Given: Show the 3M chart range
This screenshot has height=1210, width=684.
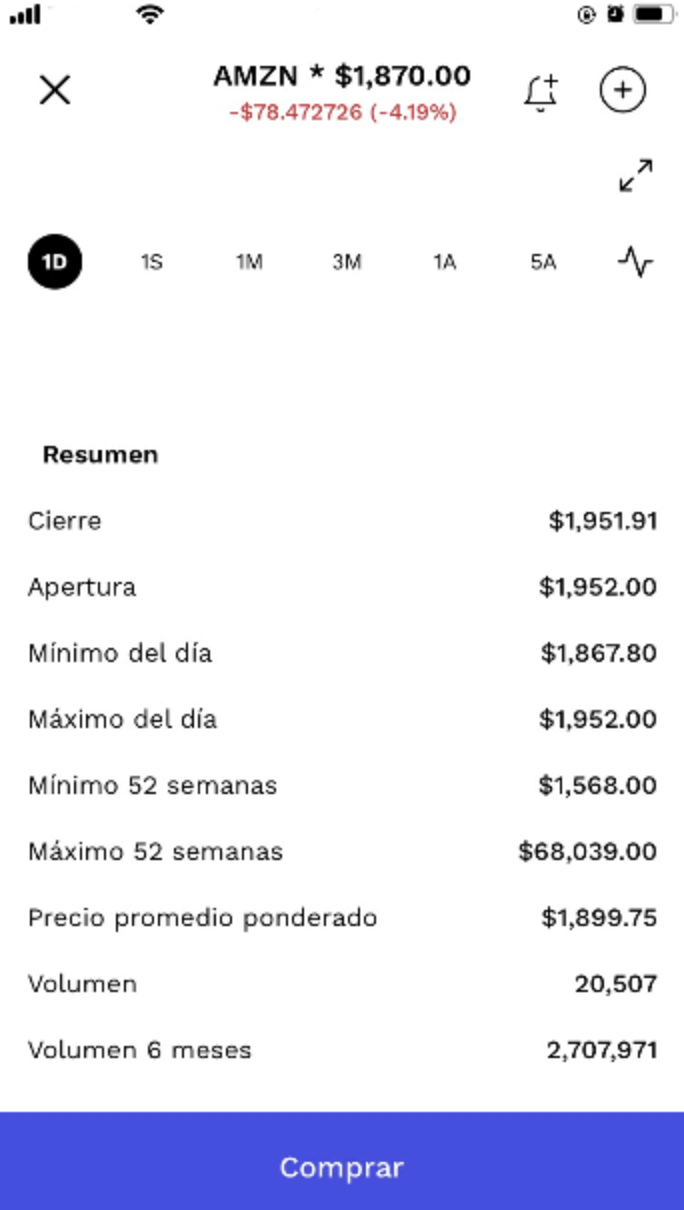Looking at the screenshot, I should pos(347,262).
